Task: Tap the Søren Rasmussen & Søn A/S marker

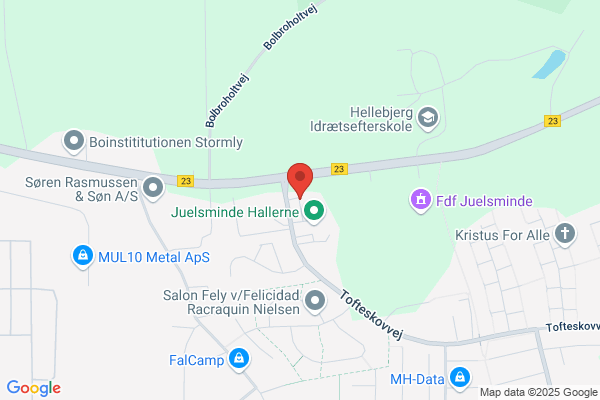Action: [x=153, y=185]
